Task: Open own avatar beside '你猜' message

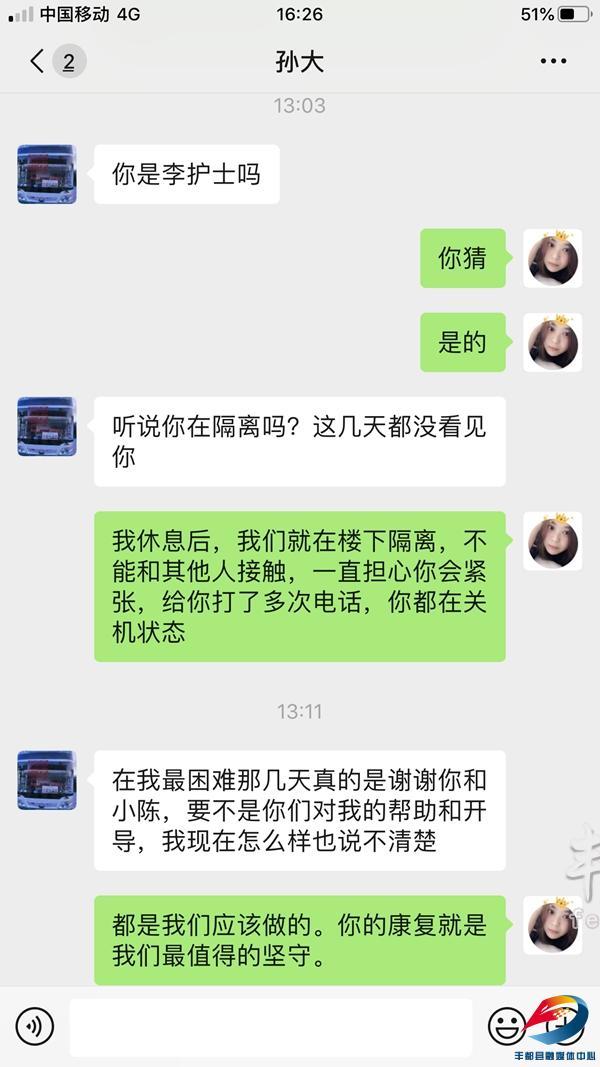Action: pyautogui.click(x=552, y=259)
